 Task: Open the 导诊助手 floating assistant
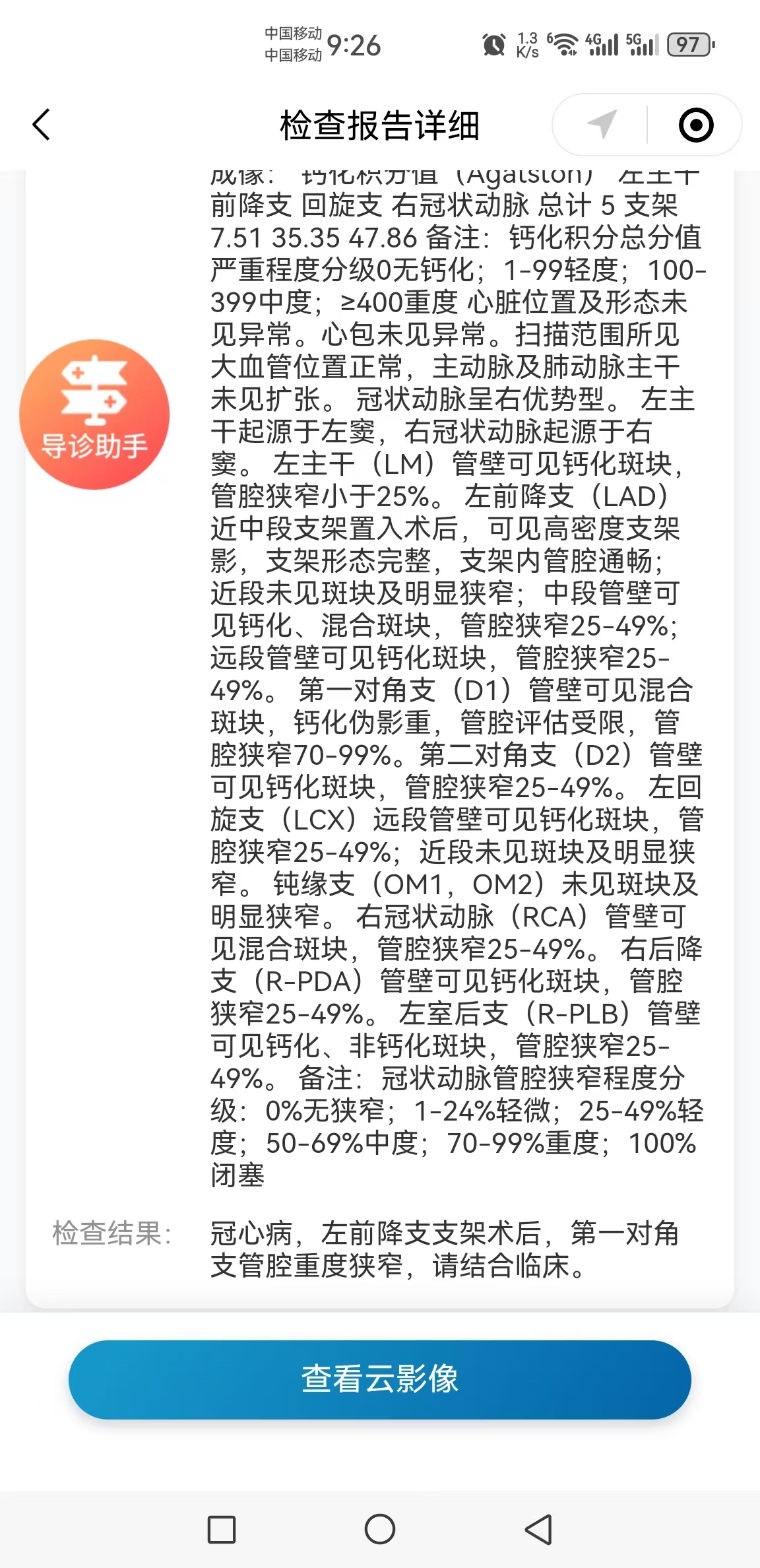click(94, 414)
